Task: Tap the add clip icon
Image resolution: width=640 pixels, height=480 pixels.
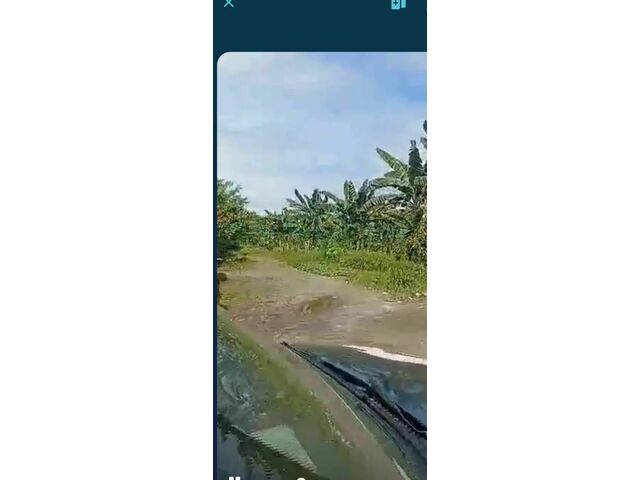Action: 398,4
